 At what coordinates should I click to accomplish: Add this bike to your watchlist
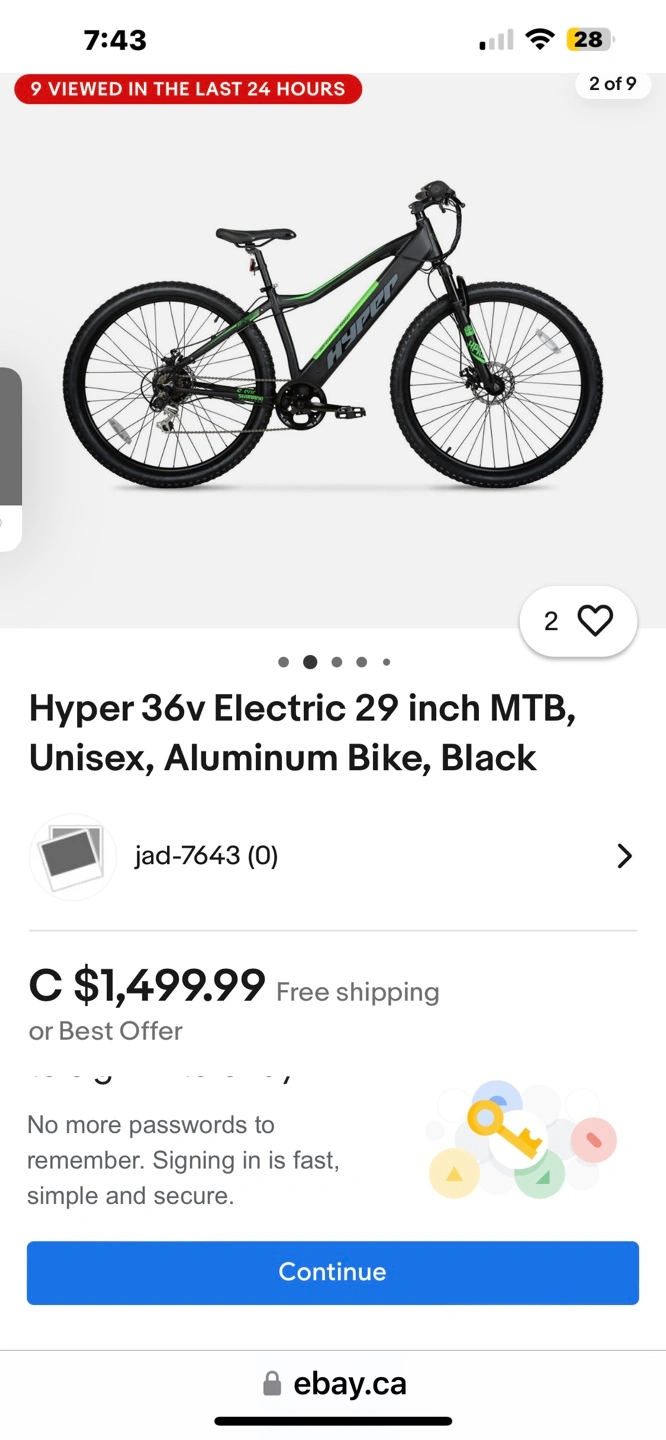pos(594,621)
